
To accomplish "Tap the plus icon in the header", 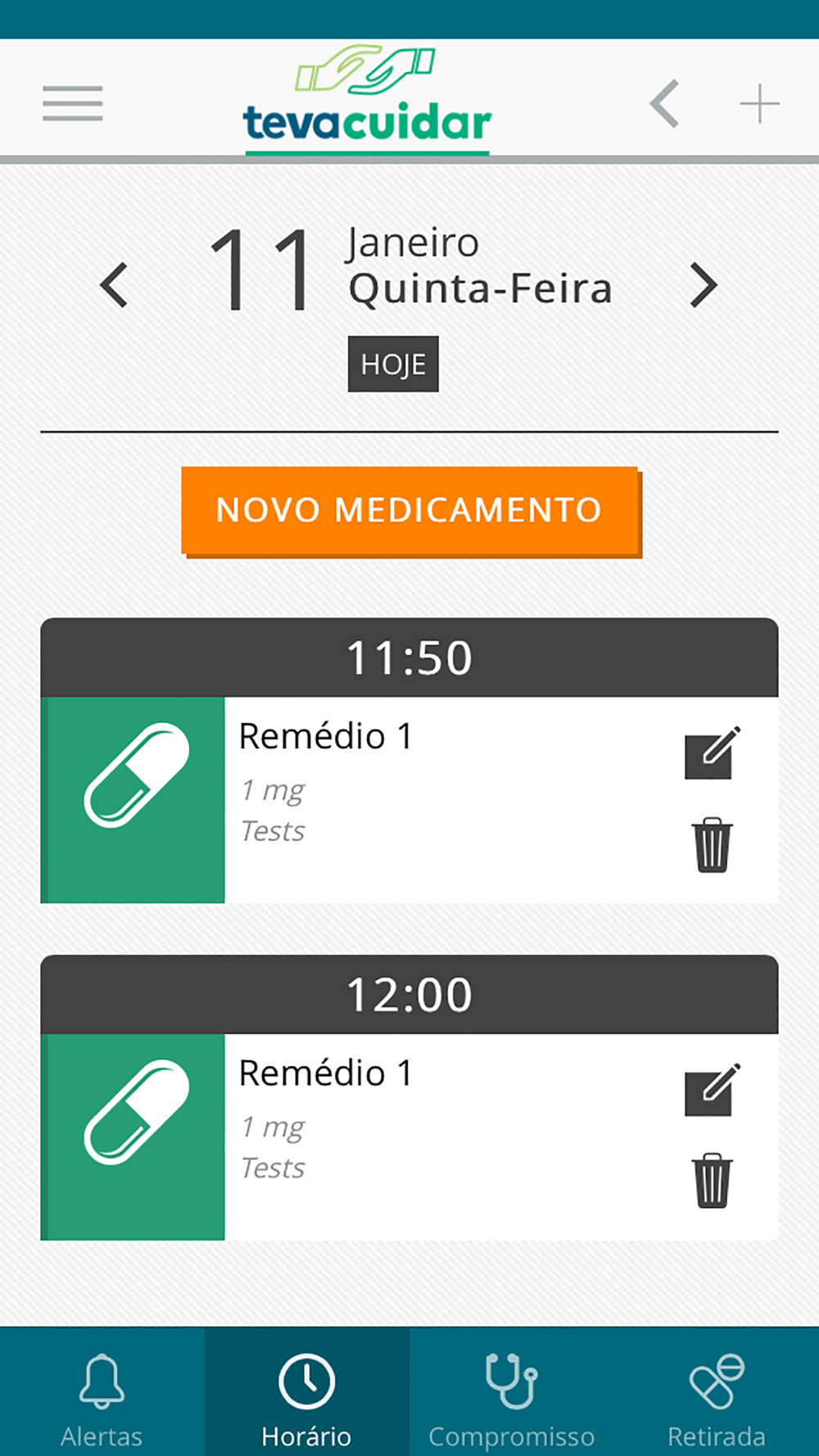I will coord(759,104).
